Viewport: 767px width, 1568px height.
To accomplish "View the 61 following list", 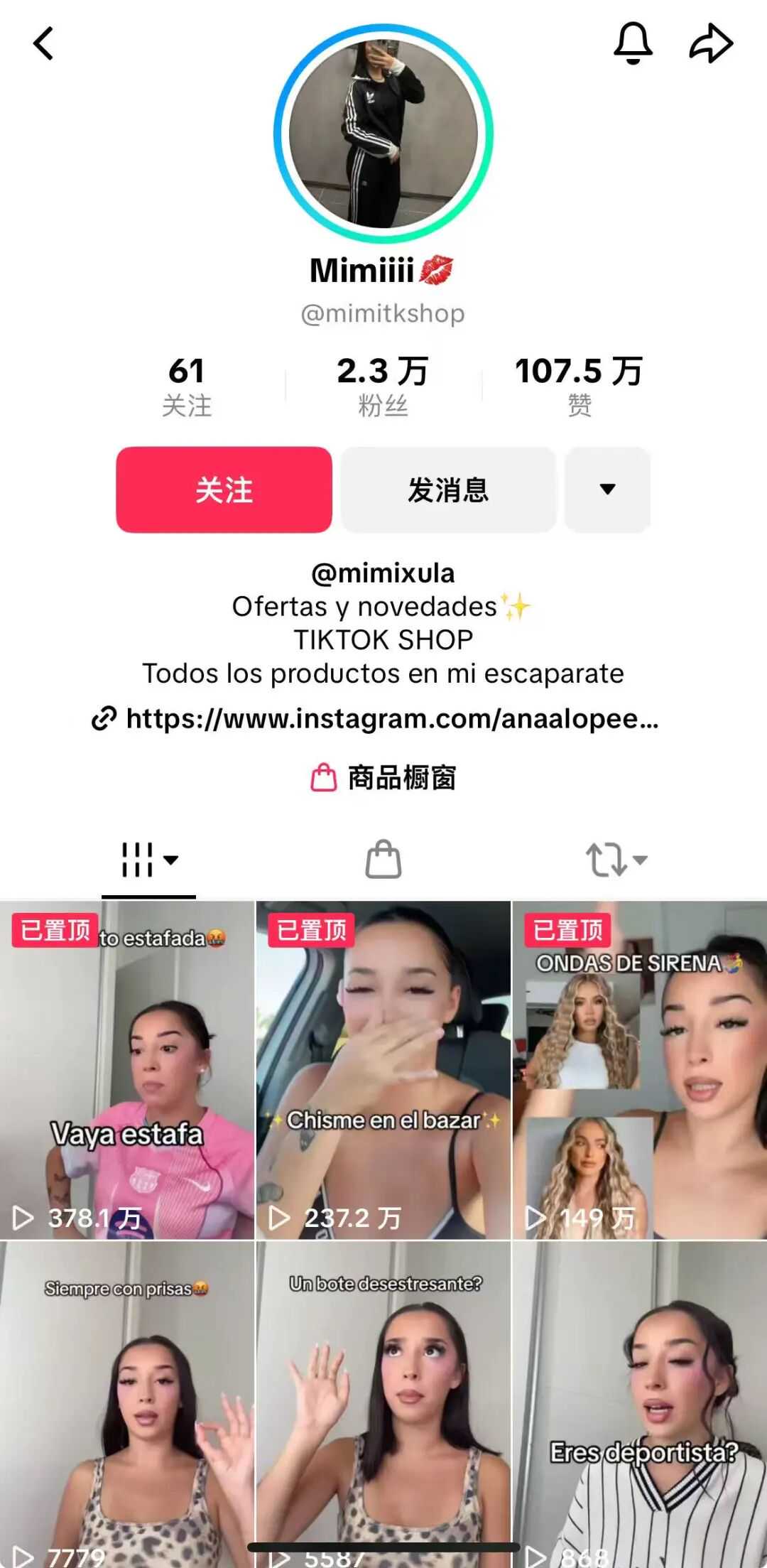I will [187, 386].
